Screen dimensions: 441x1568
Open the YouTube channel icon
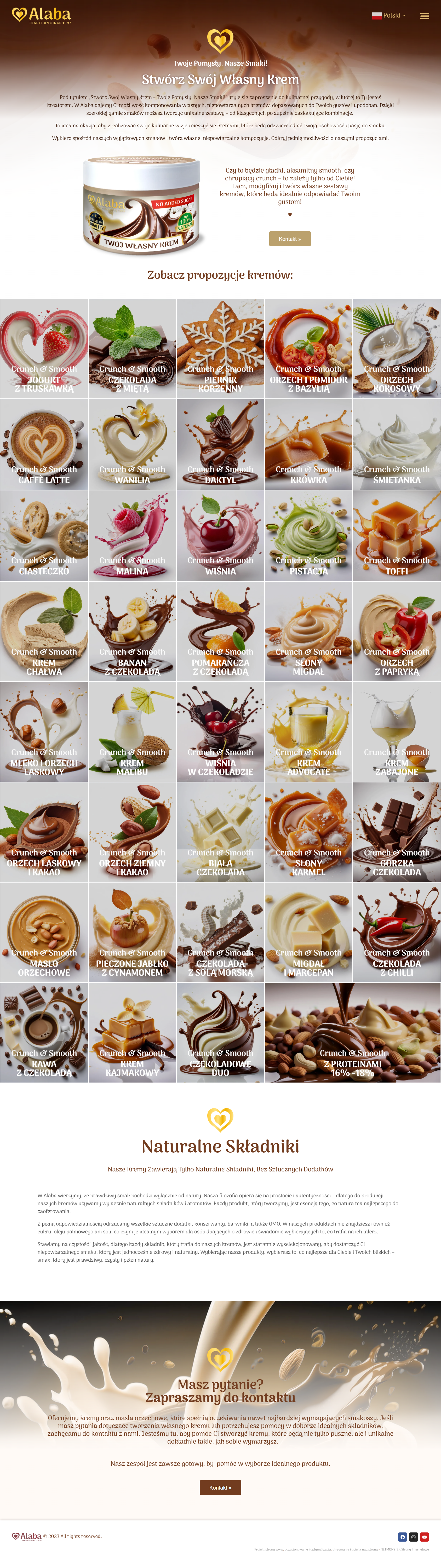[x=425, y=1537]
